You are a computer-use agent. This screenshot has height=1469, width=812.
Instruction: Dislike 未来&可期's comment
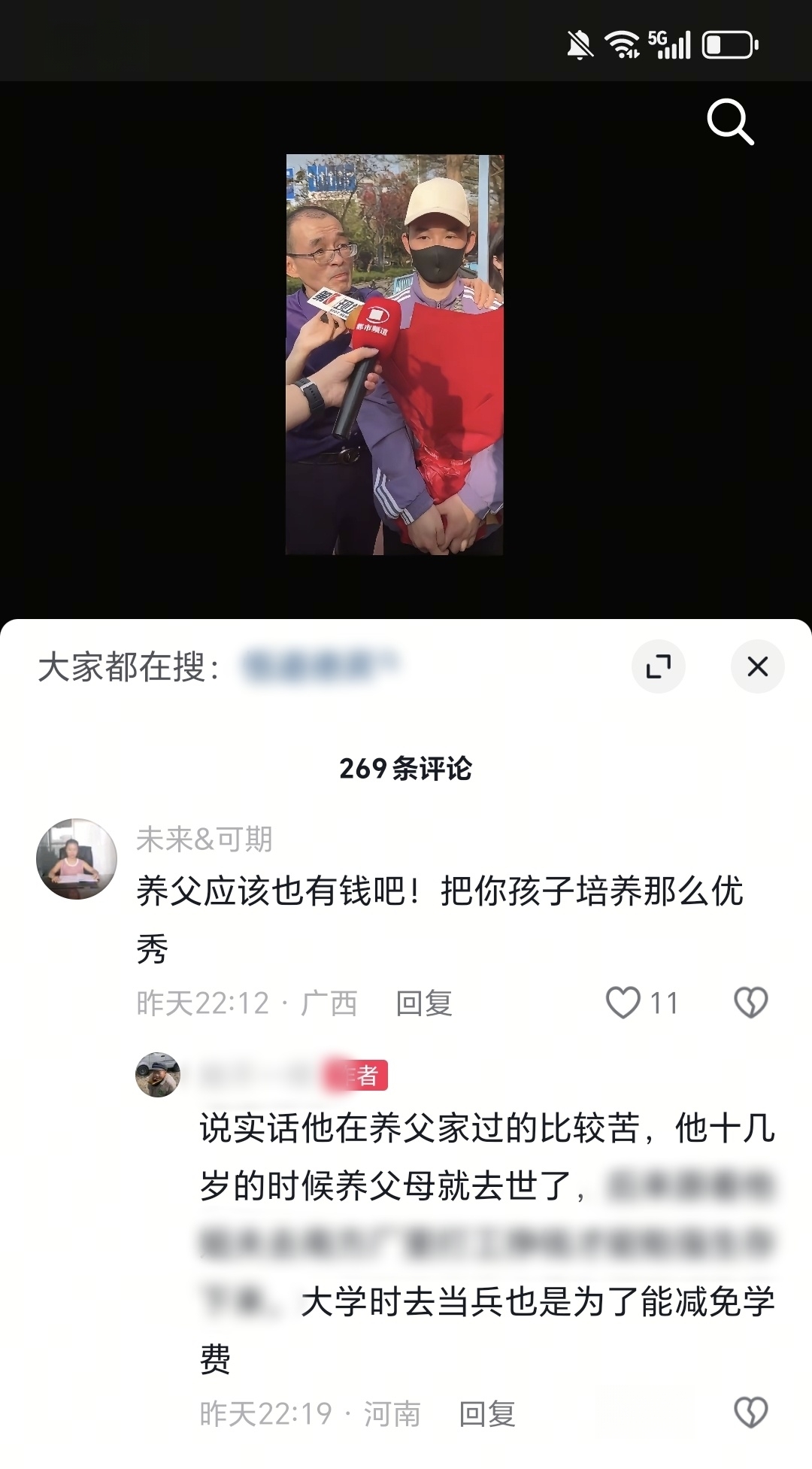(x=750, y=1003)
